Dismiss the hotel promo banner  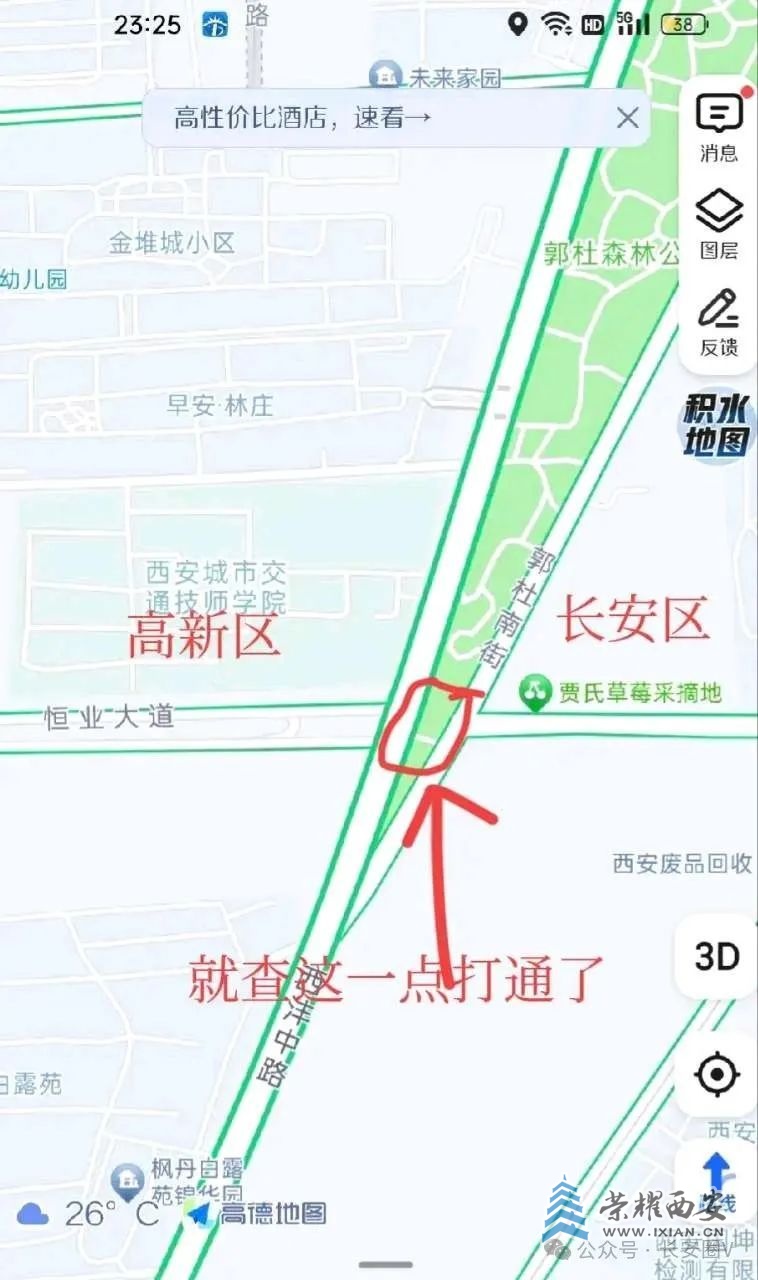pyautogui.click(x=627, y=118)
